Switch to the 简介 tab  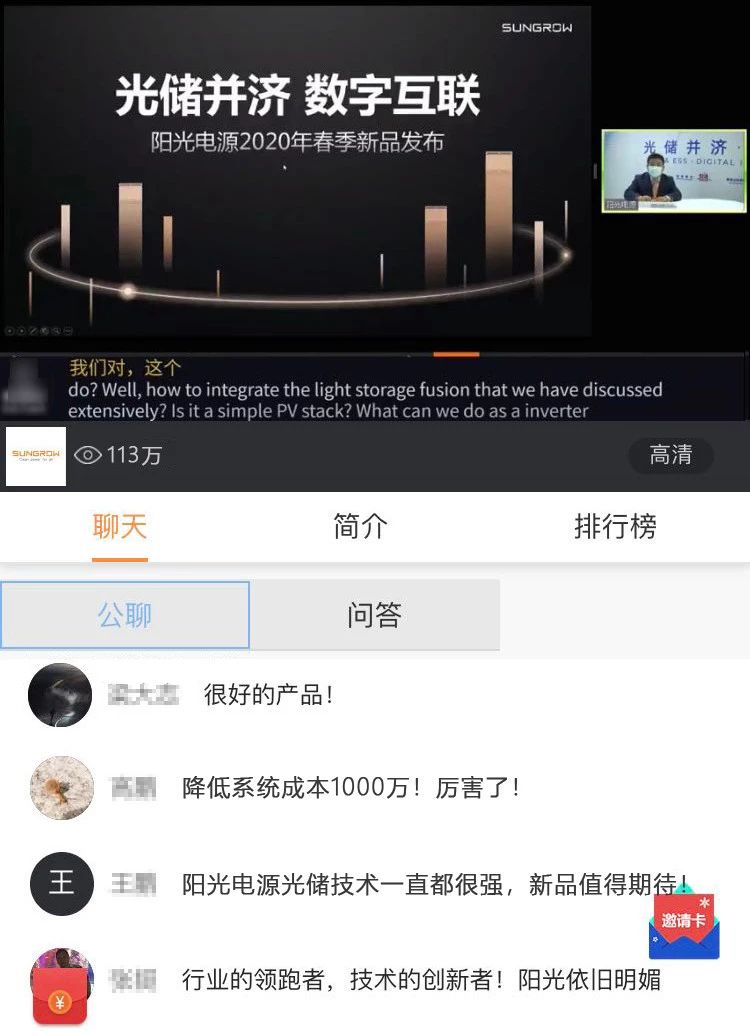(x=360, y=527)
